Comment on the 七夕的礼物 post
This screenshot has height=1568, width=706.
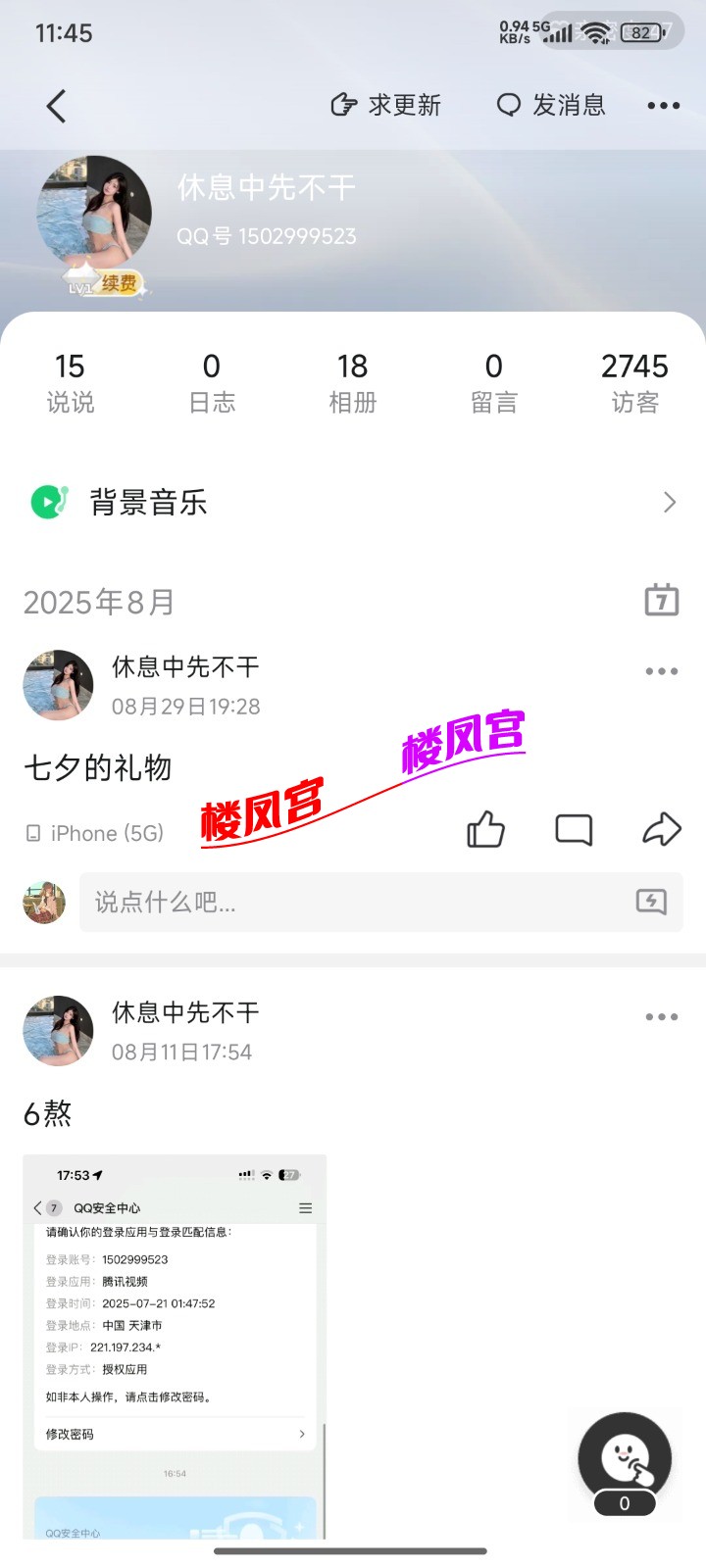pos(574,830)
